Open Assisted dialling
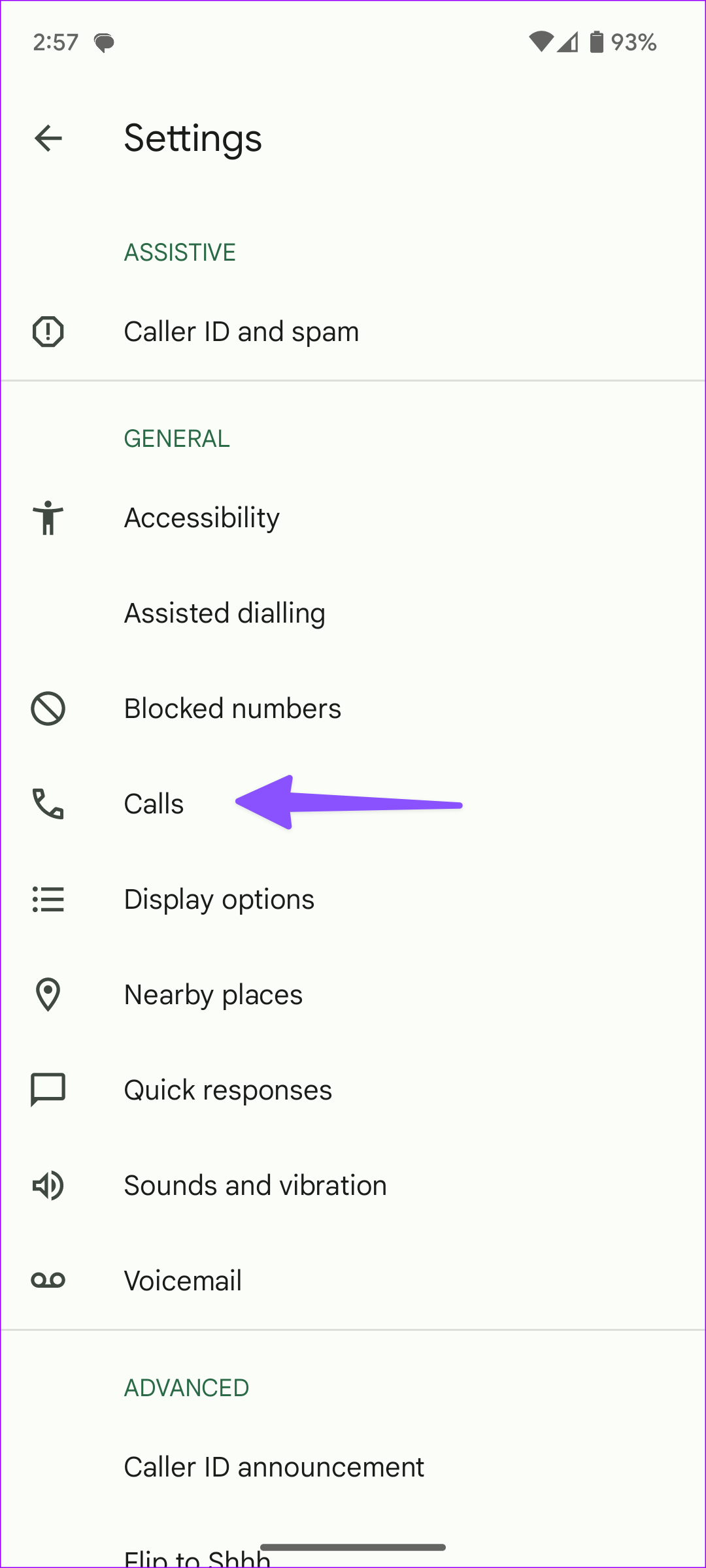The height and width of the screenshot is (1568, 706). [224, 613]
